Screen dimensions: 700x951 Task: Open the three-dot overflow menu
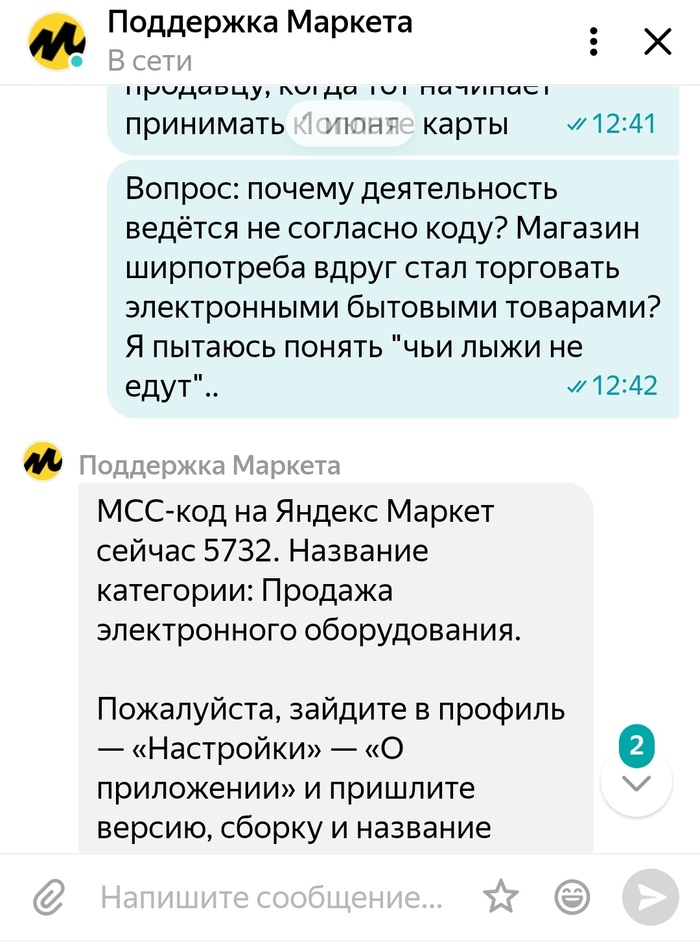tap(595, 42)
